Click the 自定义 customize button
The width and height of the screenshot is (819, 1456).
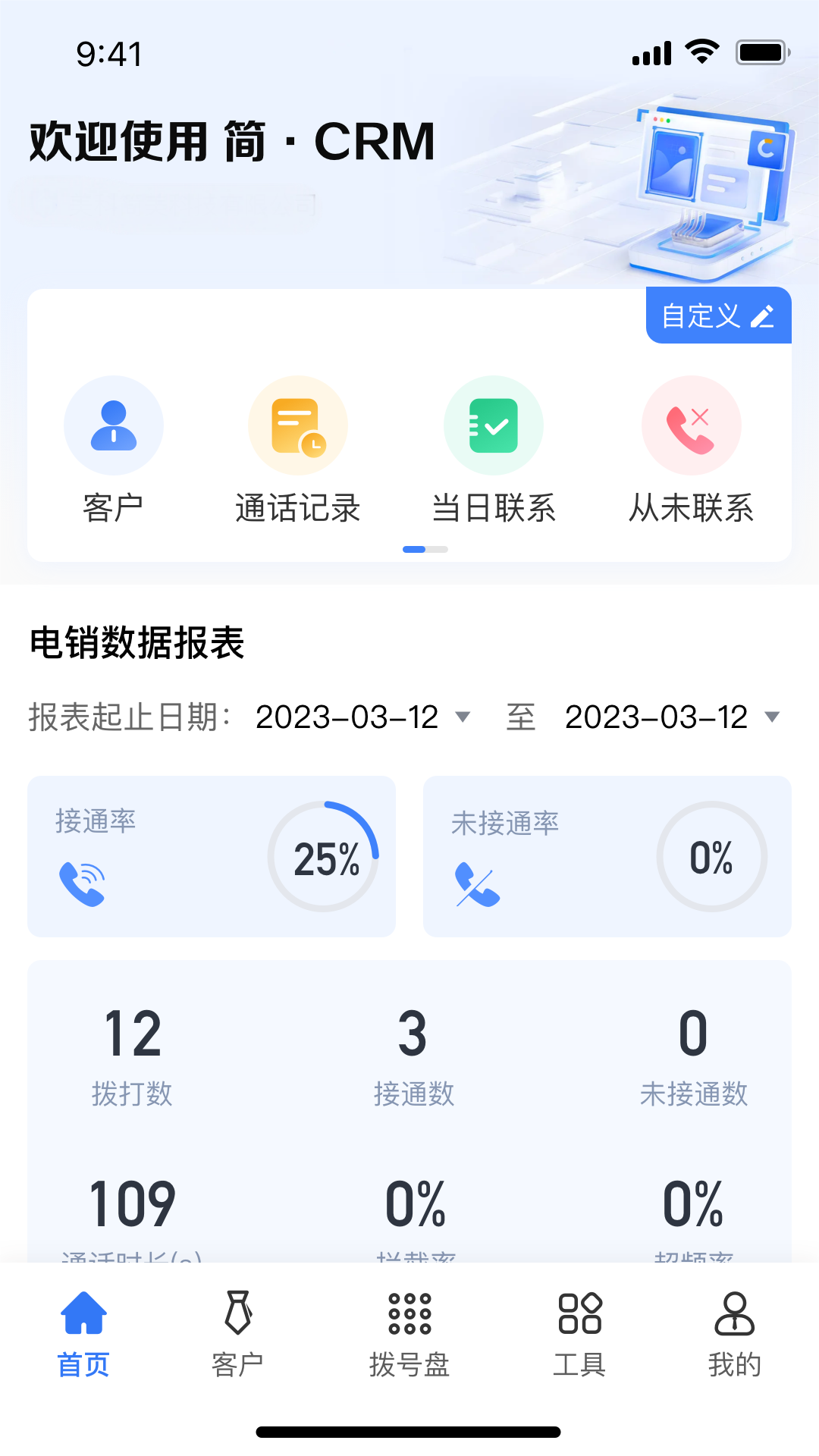click(717, 315)
